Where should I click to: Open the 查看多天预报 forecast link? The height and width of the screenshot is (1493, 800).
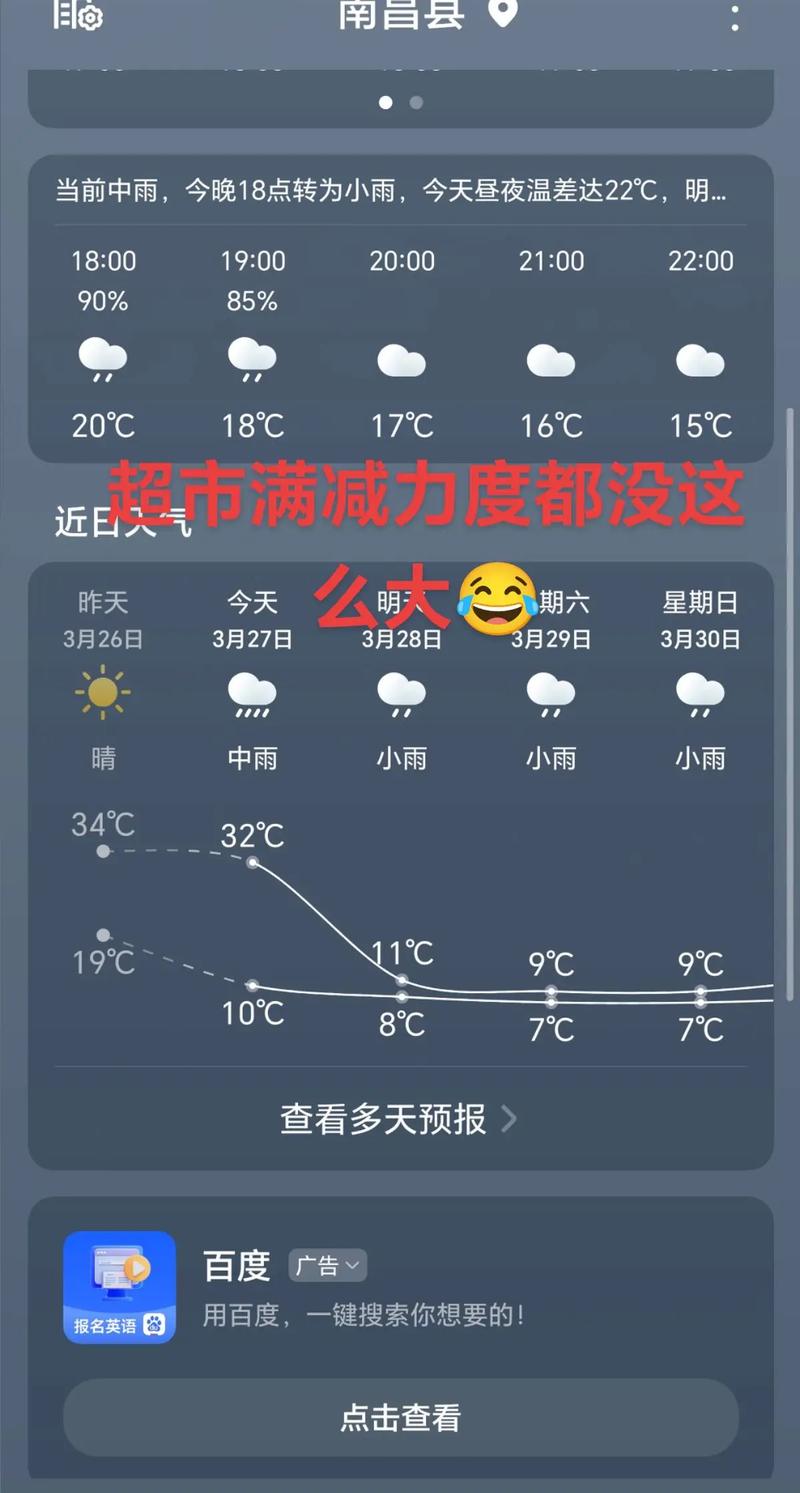click(x=383, y=1120)
